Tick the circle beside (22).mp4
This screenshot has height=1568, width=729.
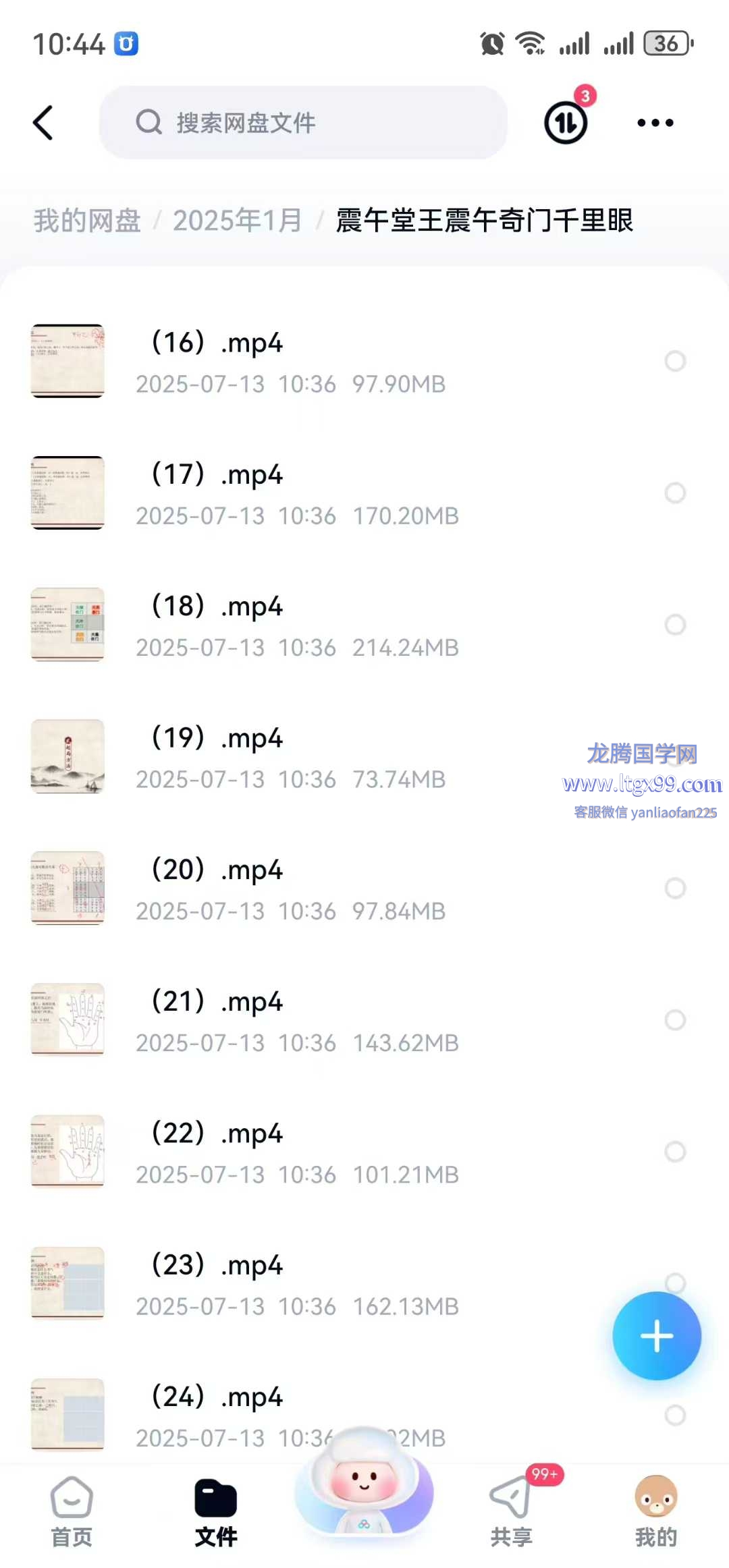[x=675, y=1152]
